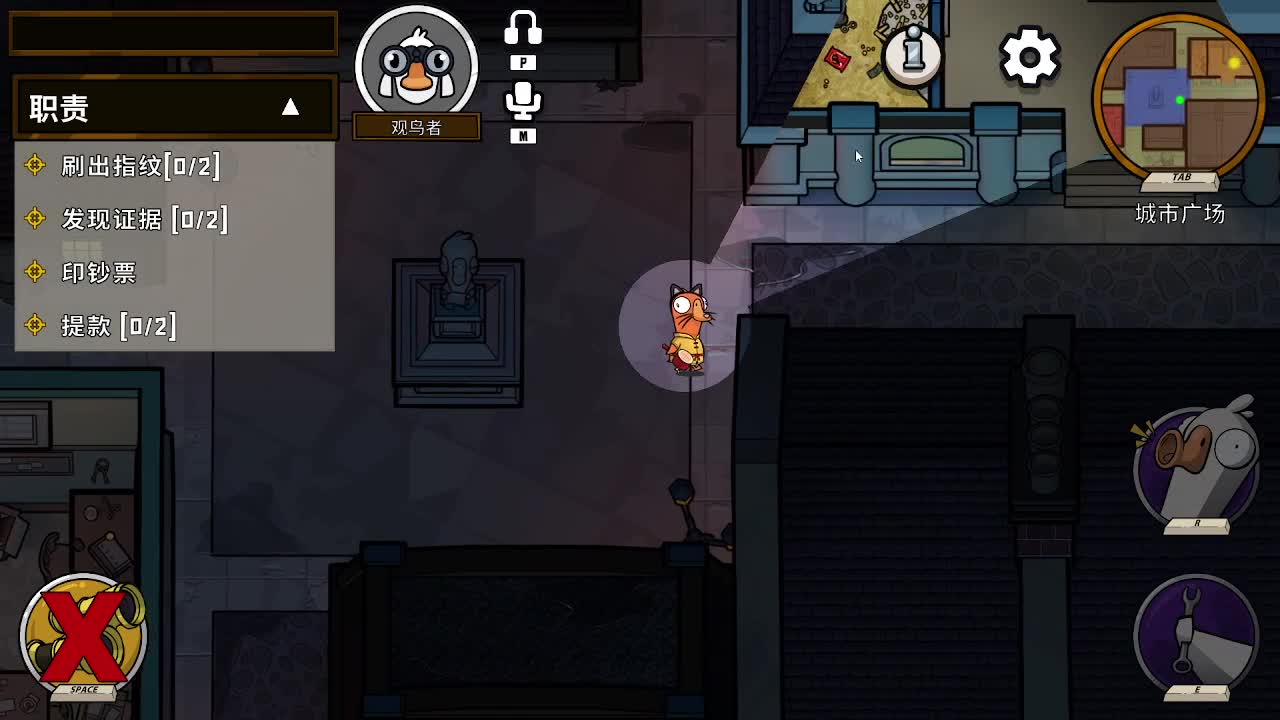Screen dimensions: 1280x720
Task: Tap the 观鸟者 role portrait
Action: click(x=416, y=65)
